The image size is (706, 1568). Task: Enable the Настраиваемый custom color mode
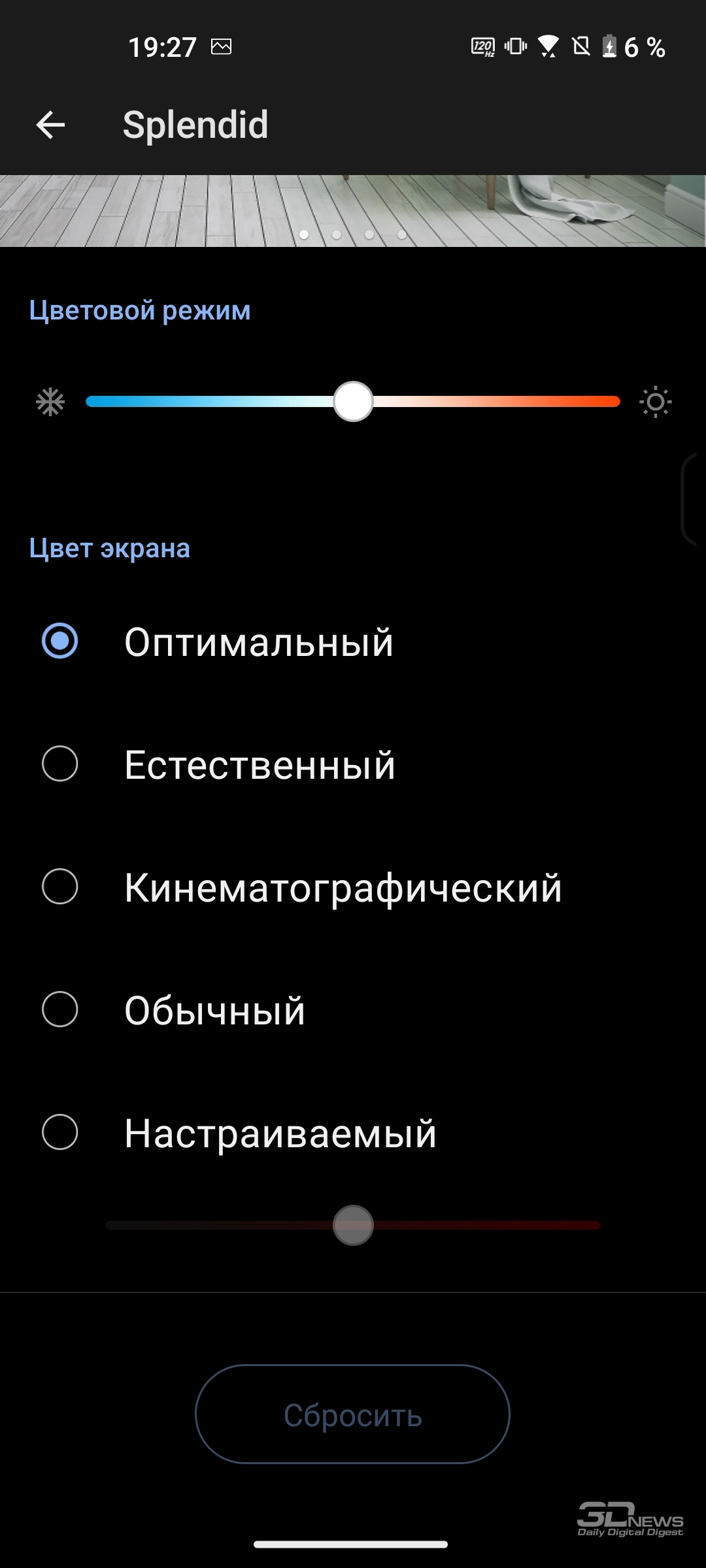[x=353, y=1132]
